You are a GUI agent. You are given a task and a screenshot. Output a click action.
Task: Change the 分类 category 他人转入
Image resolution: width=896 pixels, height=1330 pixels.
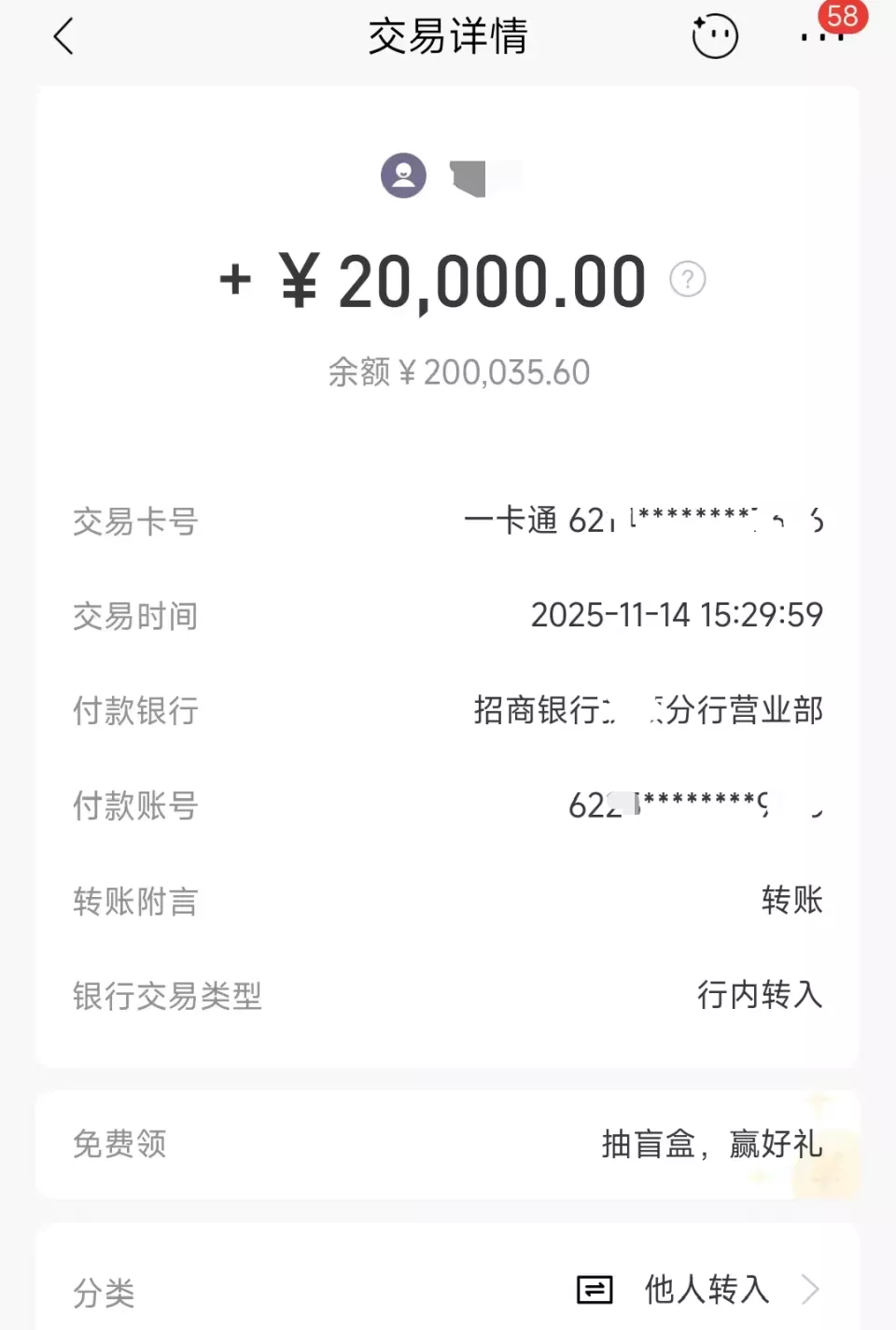pos(706,1290)
